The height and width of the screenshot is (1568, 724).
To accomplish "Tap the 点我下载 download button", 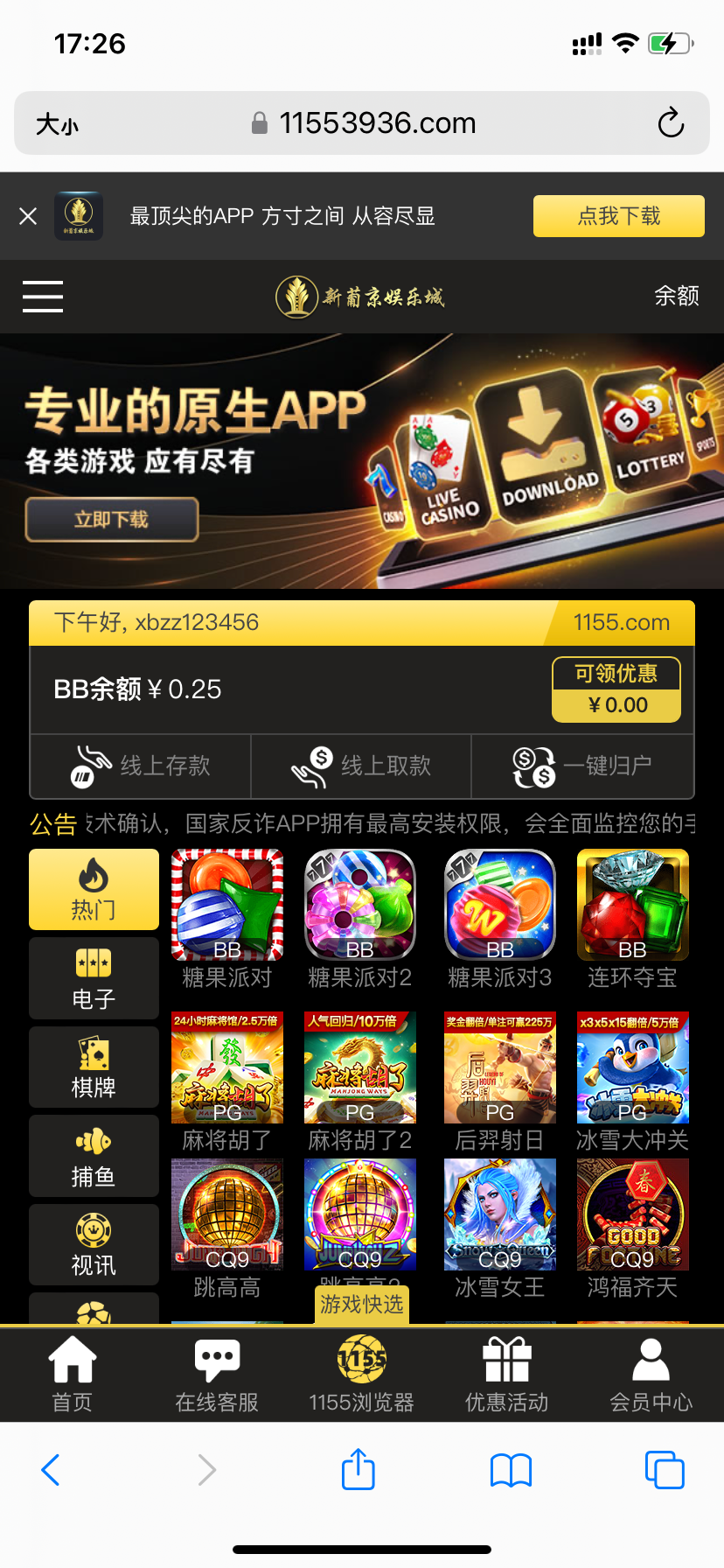I will [x=618, y=216].
